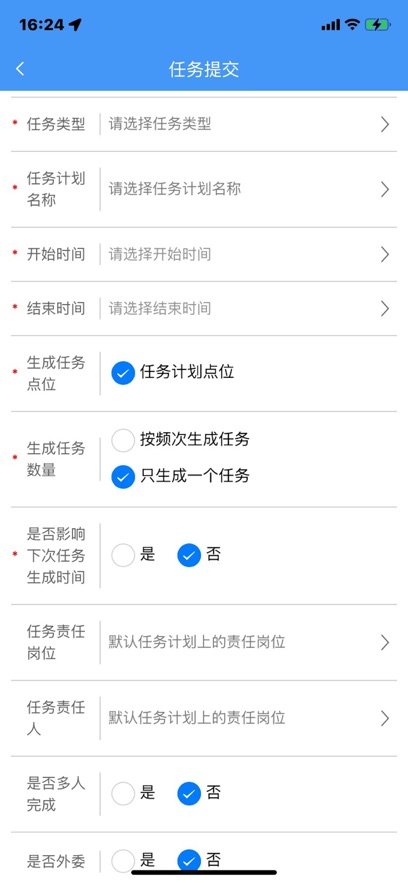Pick the 开始时间
Screen dimensions: 408x883
pos(204,255)
